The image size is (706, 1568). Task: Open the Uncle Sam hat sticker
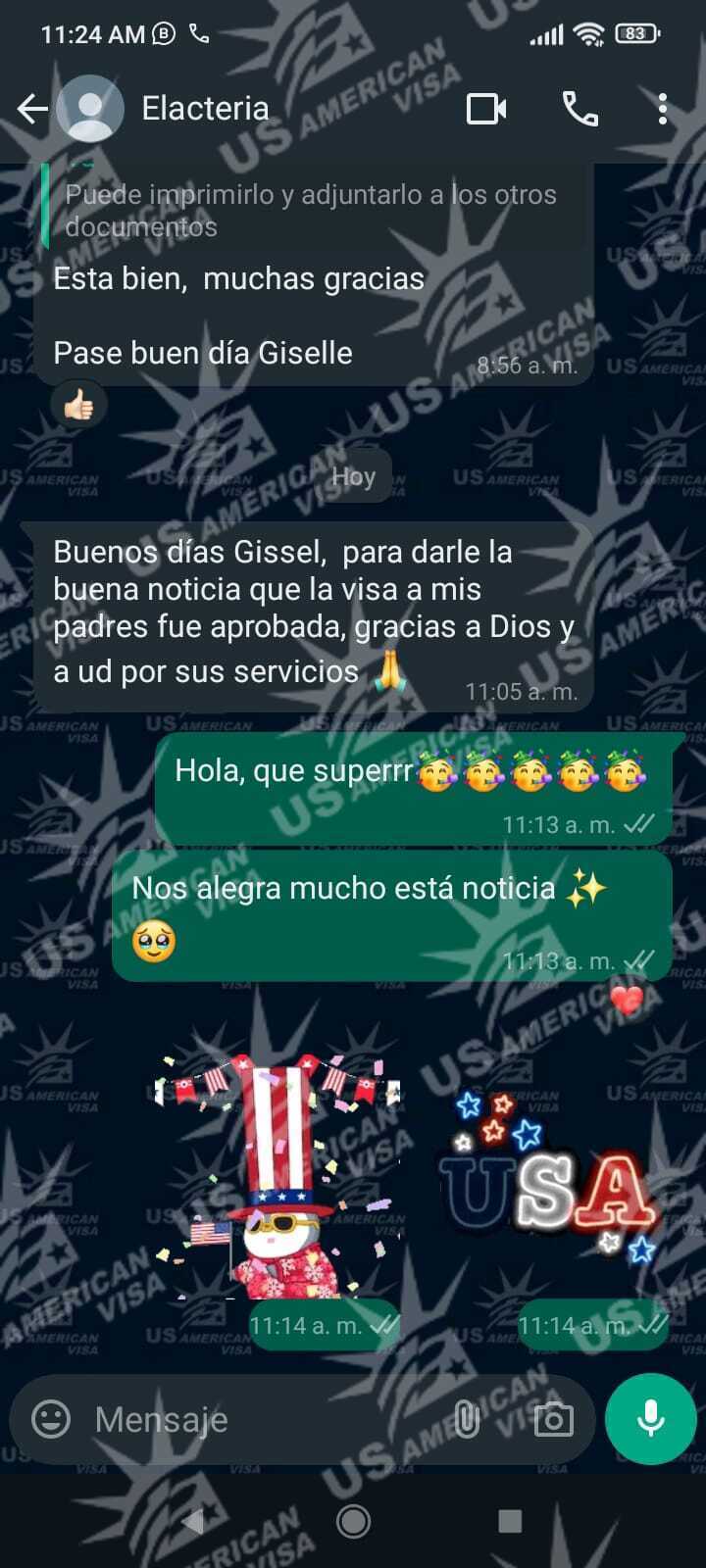tap(277, 1176)
